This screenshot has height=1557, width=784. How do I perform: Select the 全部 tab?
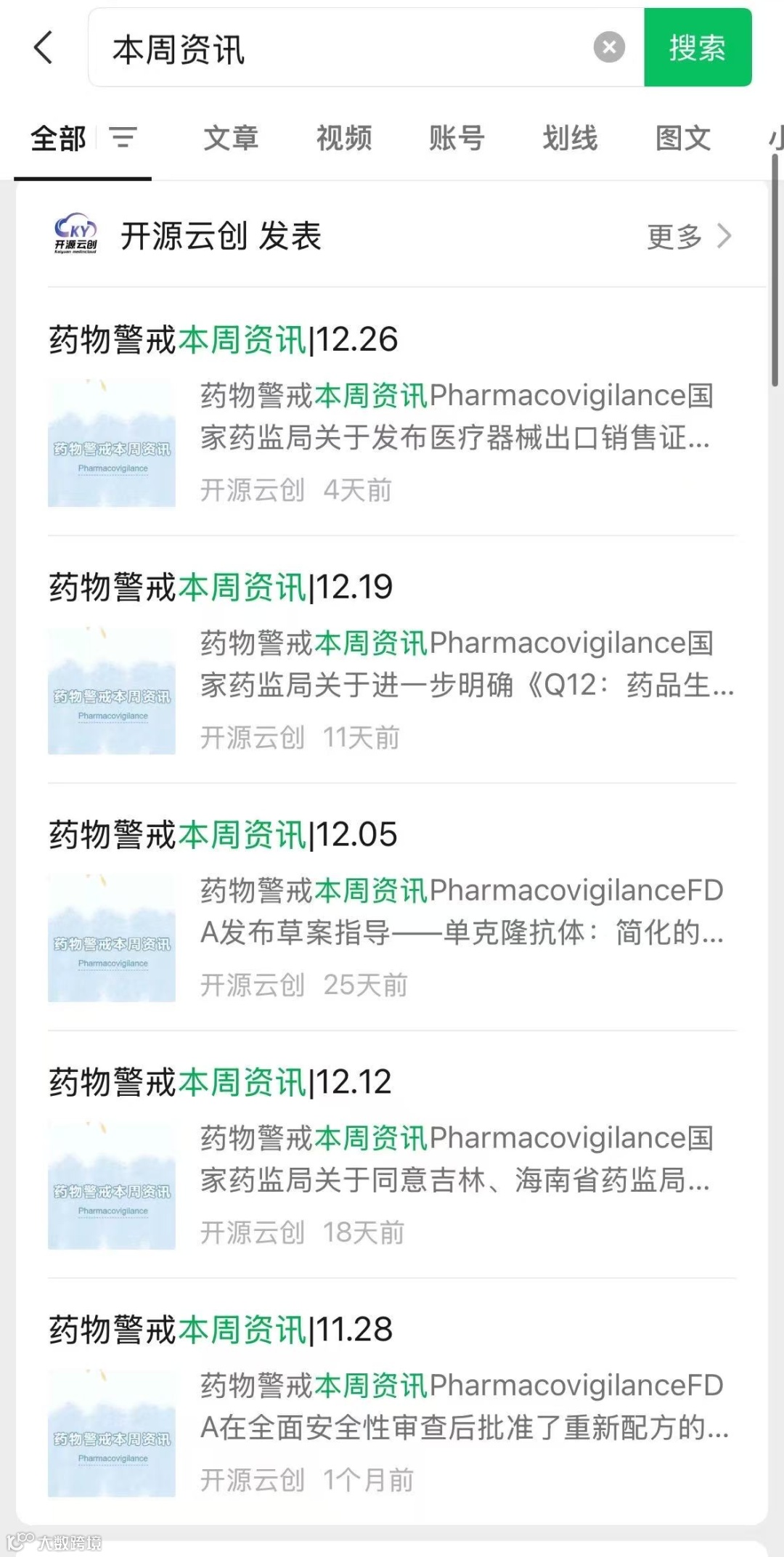58,137
